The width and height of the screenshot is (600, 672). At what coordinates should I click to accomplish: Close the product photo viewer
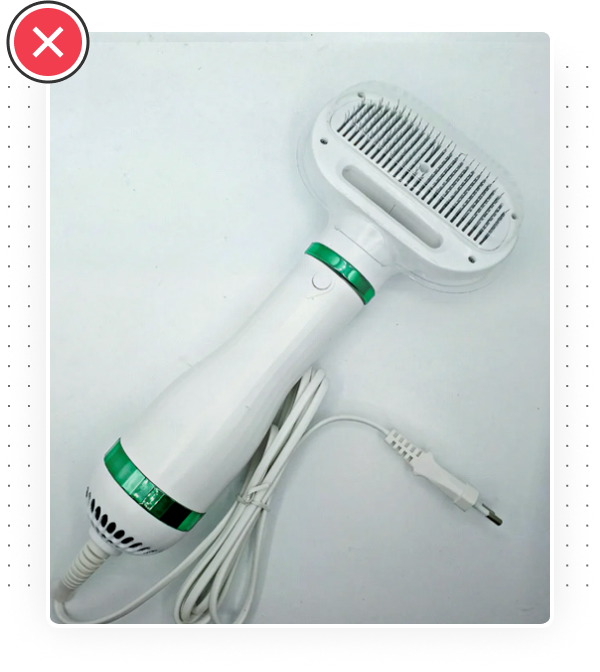(x=48, y=42)
